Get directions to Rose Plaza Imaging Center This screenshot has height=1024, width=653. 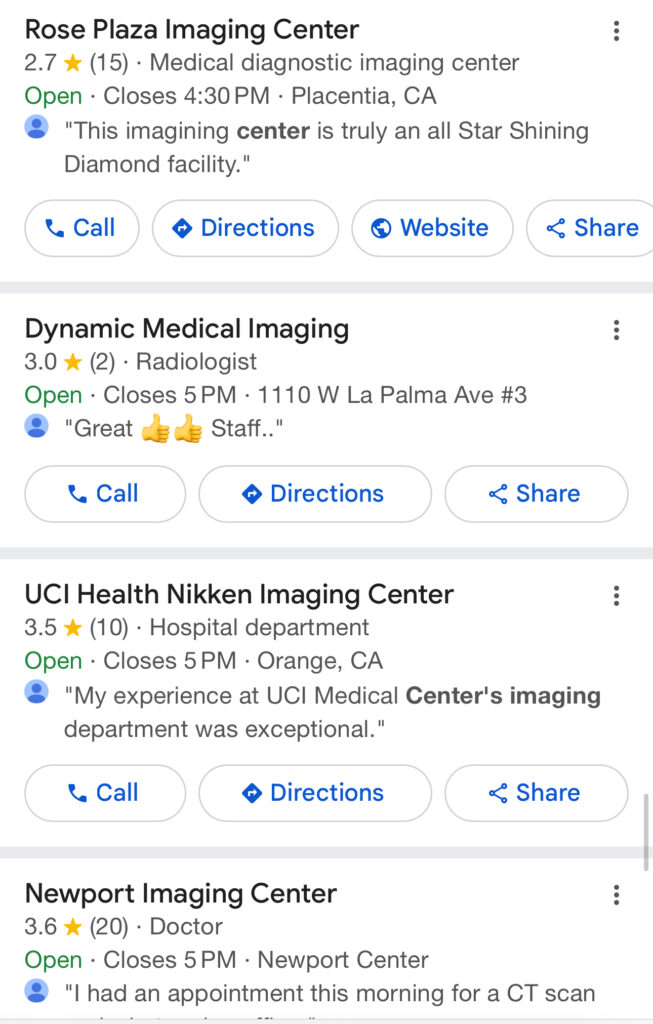click(245, 228)
